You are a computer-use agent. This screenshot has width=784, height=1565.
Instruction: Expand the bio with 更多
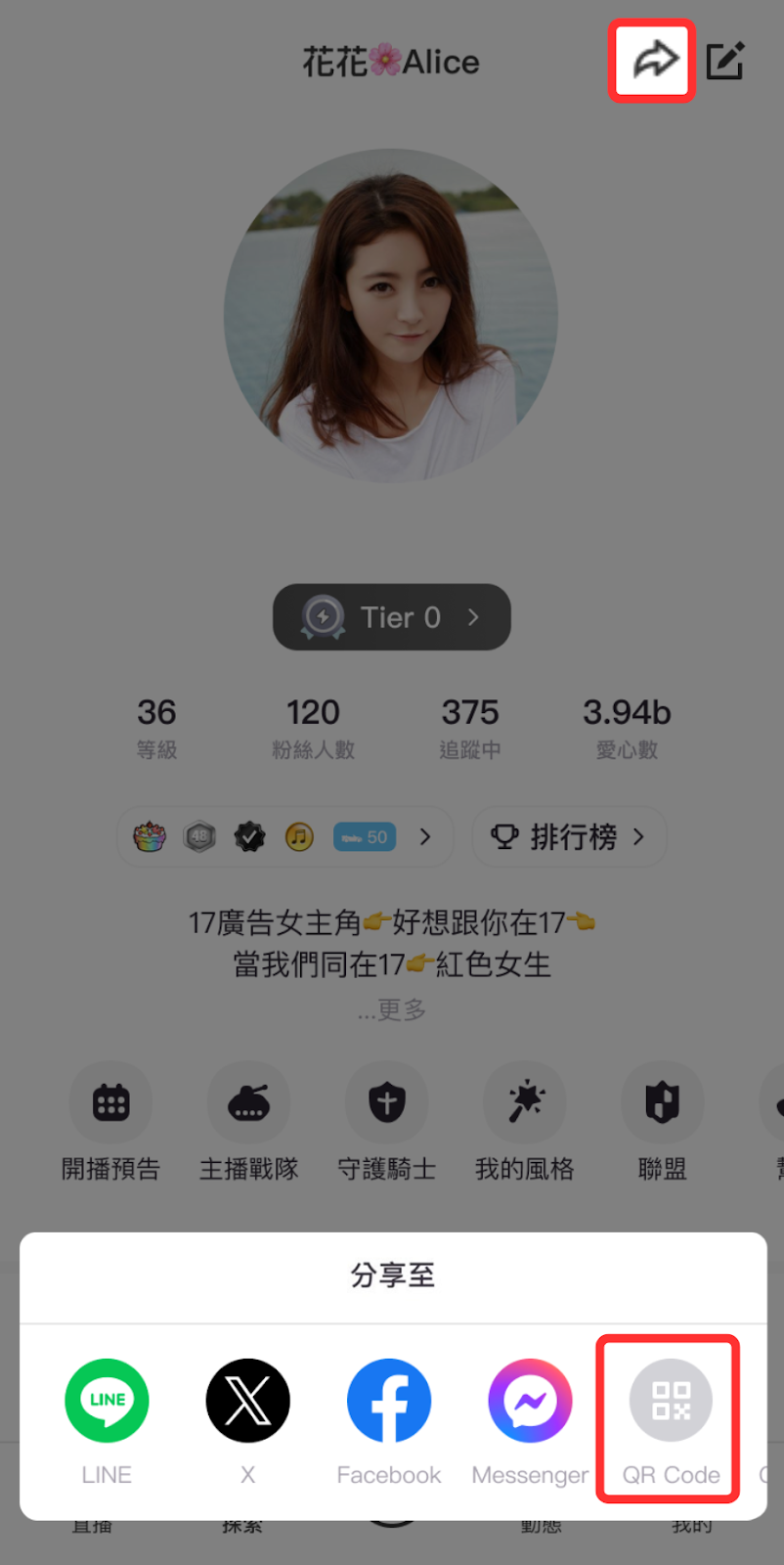pyautogui.click(x=392, y=1009)
